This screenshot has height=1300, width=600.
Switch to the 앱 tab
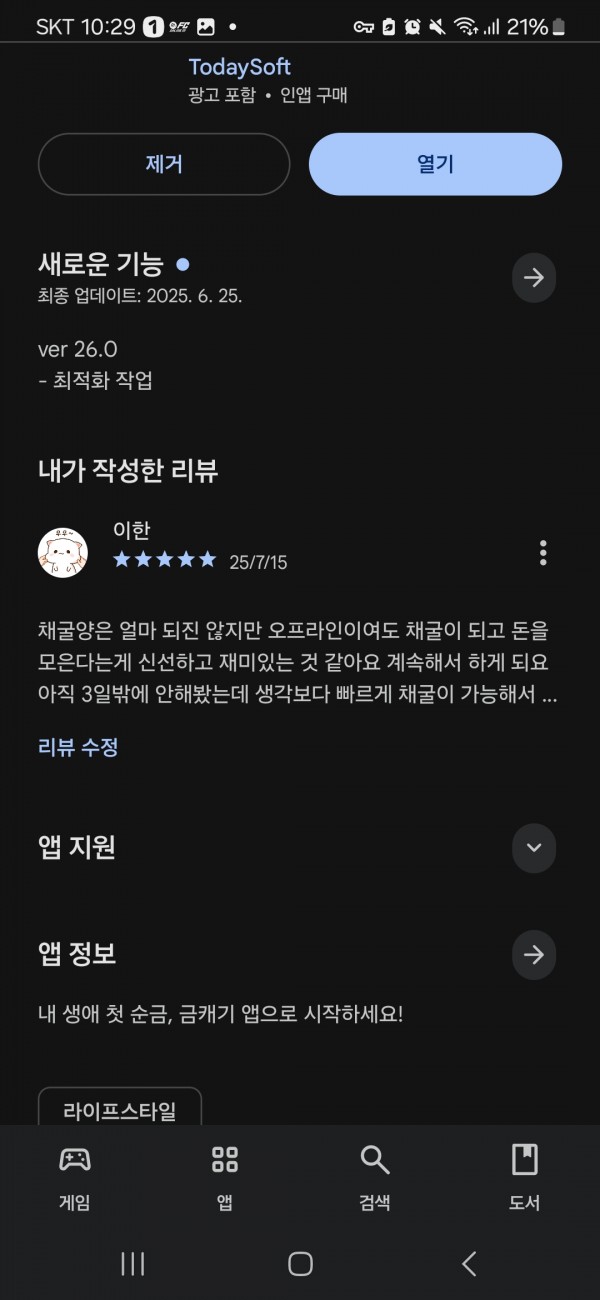point(225,1178)
